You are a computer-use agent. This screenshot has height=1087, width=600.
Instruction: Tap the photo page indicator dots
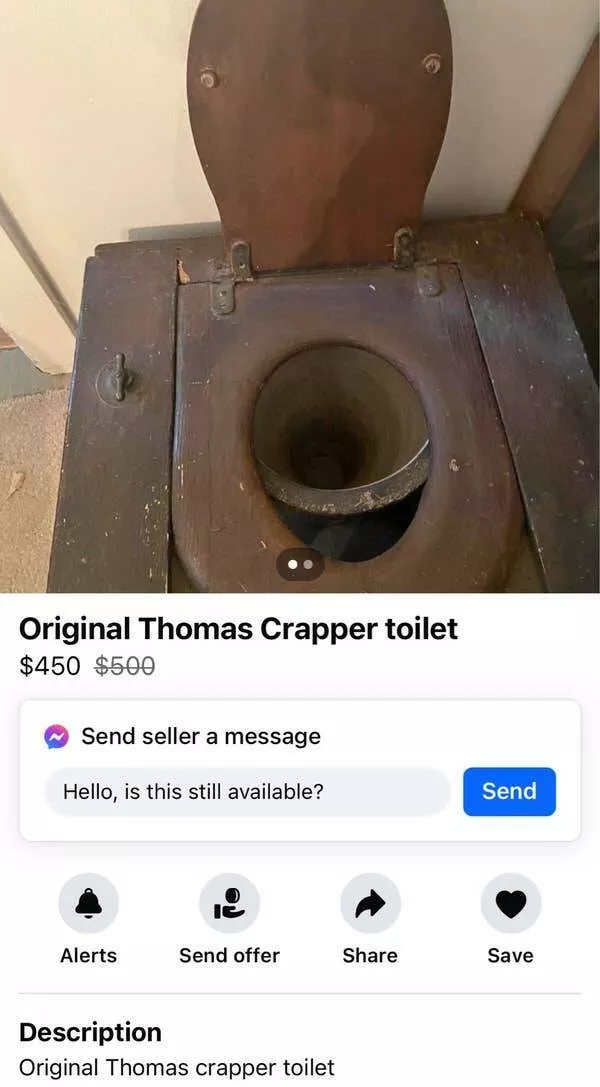[x=300, y=565]
